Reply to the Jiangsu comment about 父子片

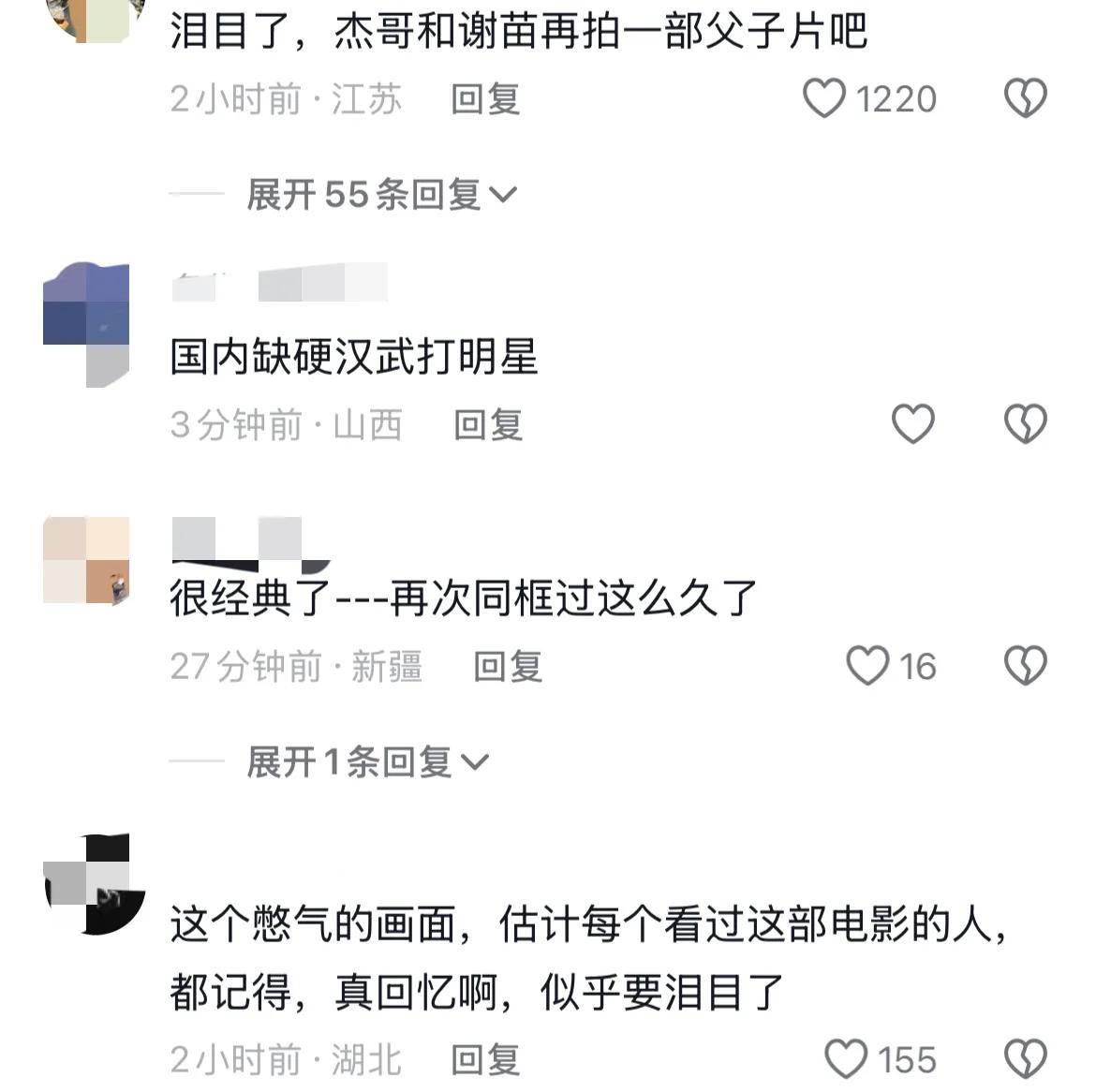click(x=485, y=99)
